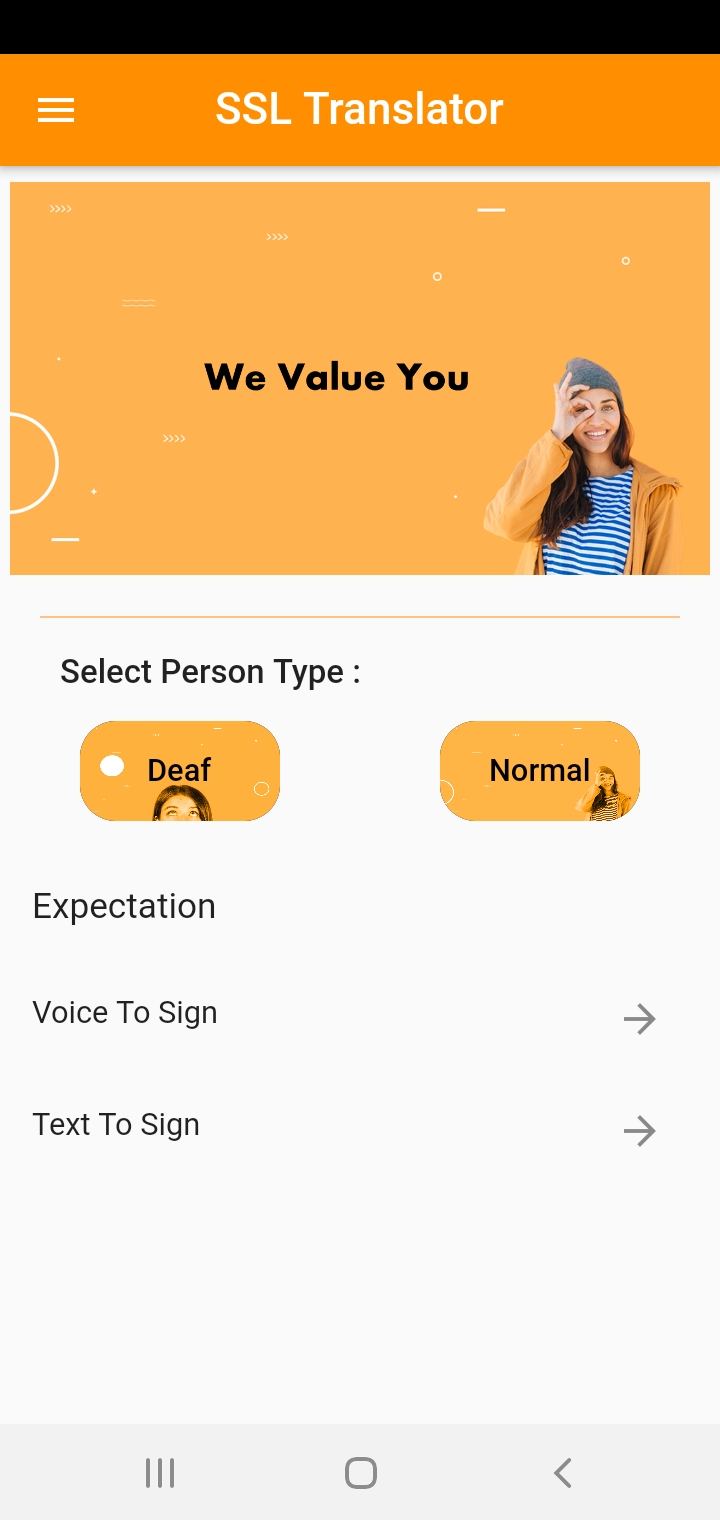720x1520 pixels.
Task: Open the hamburger drawer menu
Action: (56, 110)
